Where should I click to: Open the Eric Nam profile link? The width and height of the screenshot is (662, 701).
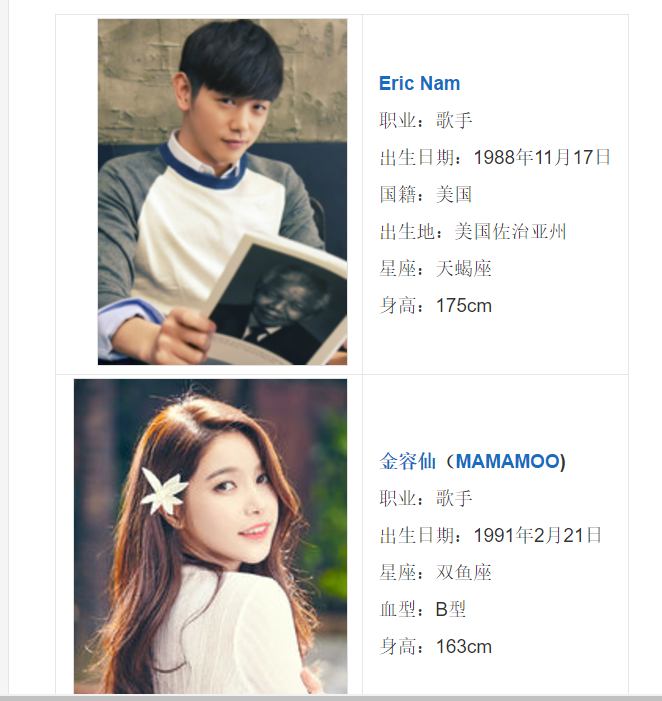pyautogui.click(x=419, y=83)
